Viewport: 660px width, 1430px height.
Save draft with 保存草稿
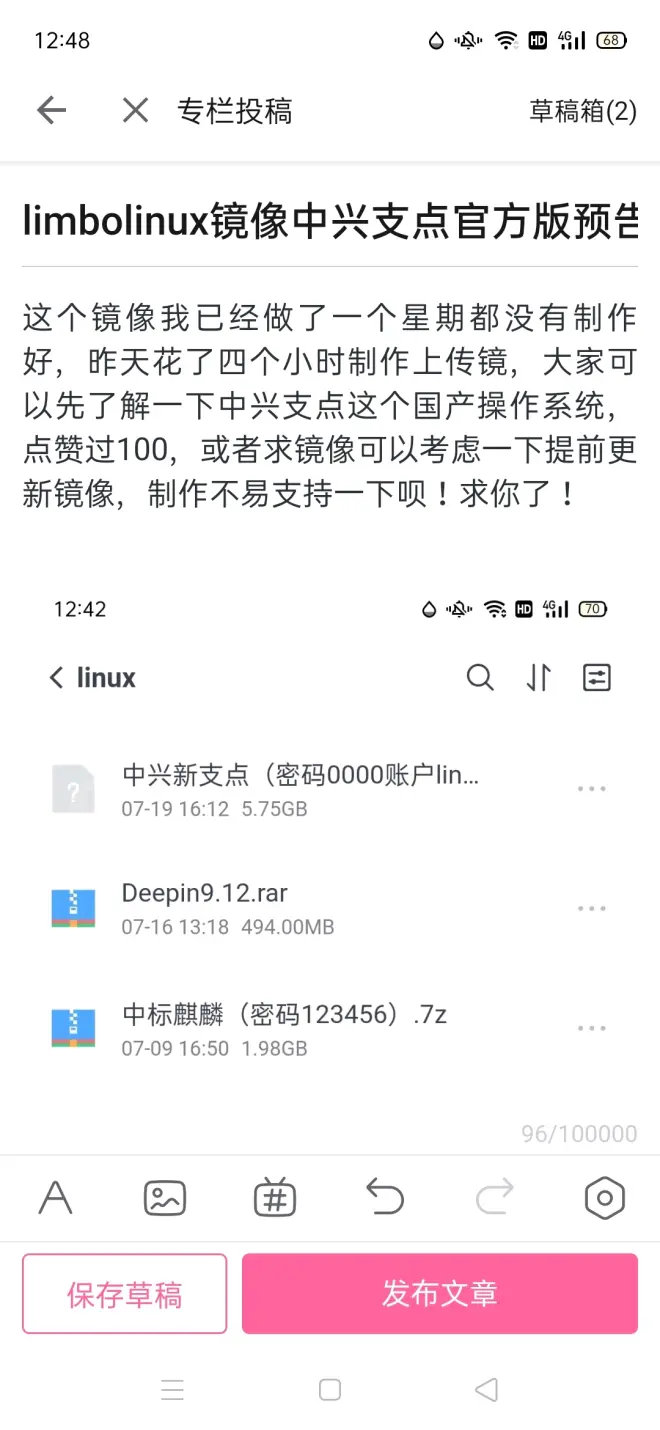tap(125, 1294)
